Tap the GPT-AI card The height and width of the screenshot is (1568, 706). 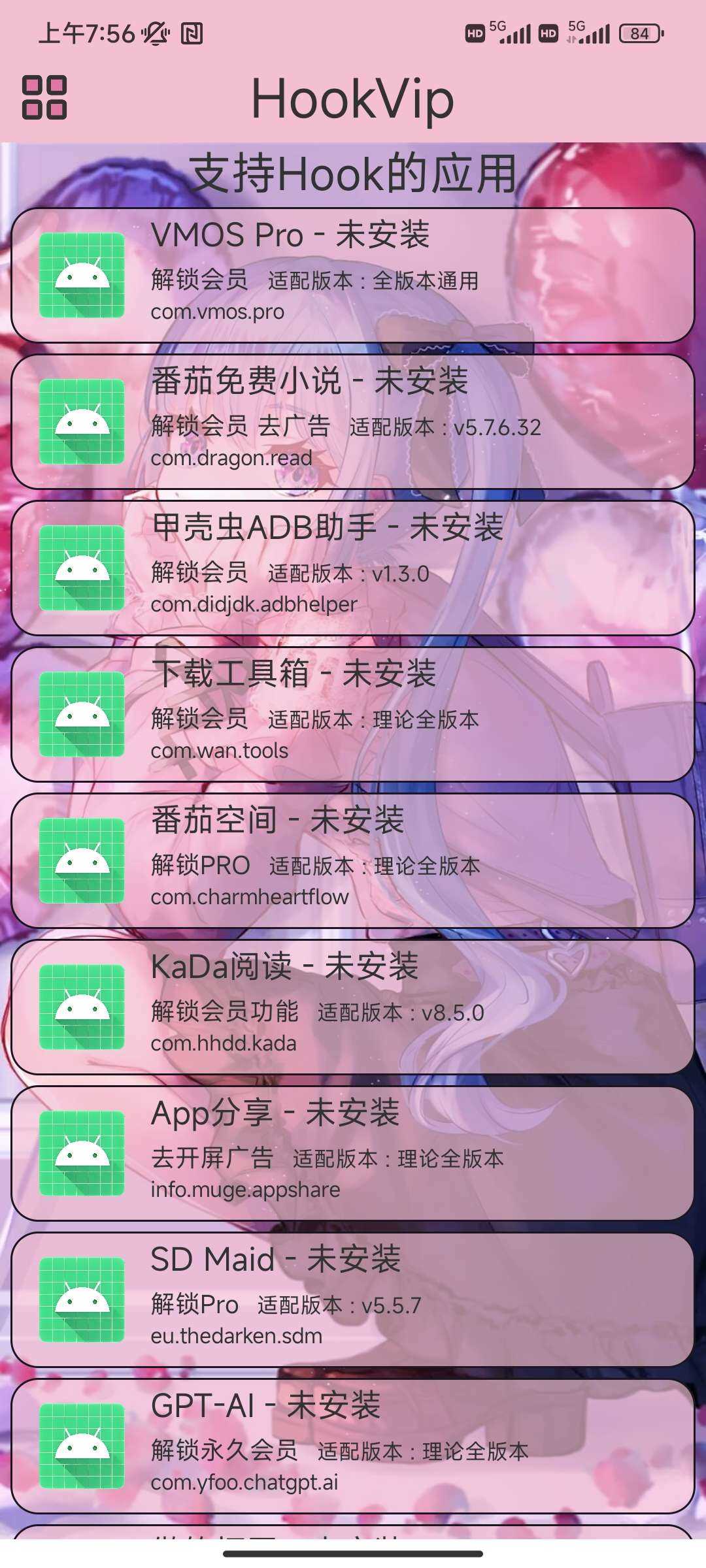353,1446
